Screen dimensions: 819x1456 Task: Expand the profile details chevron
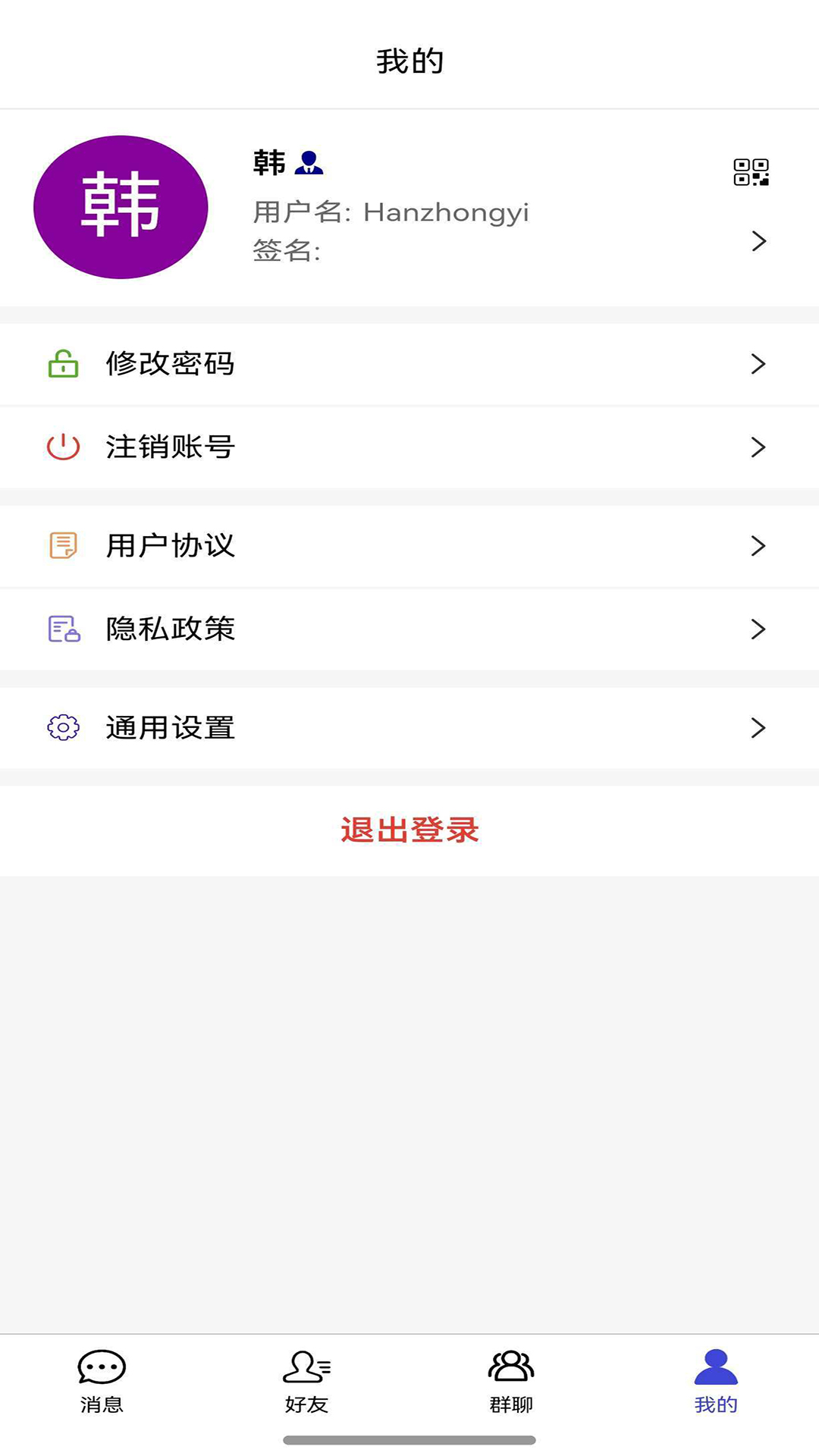pos(758,241)
